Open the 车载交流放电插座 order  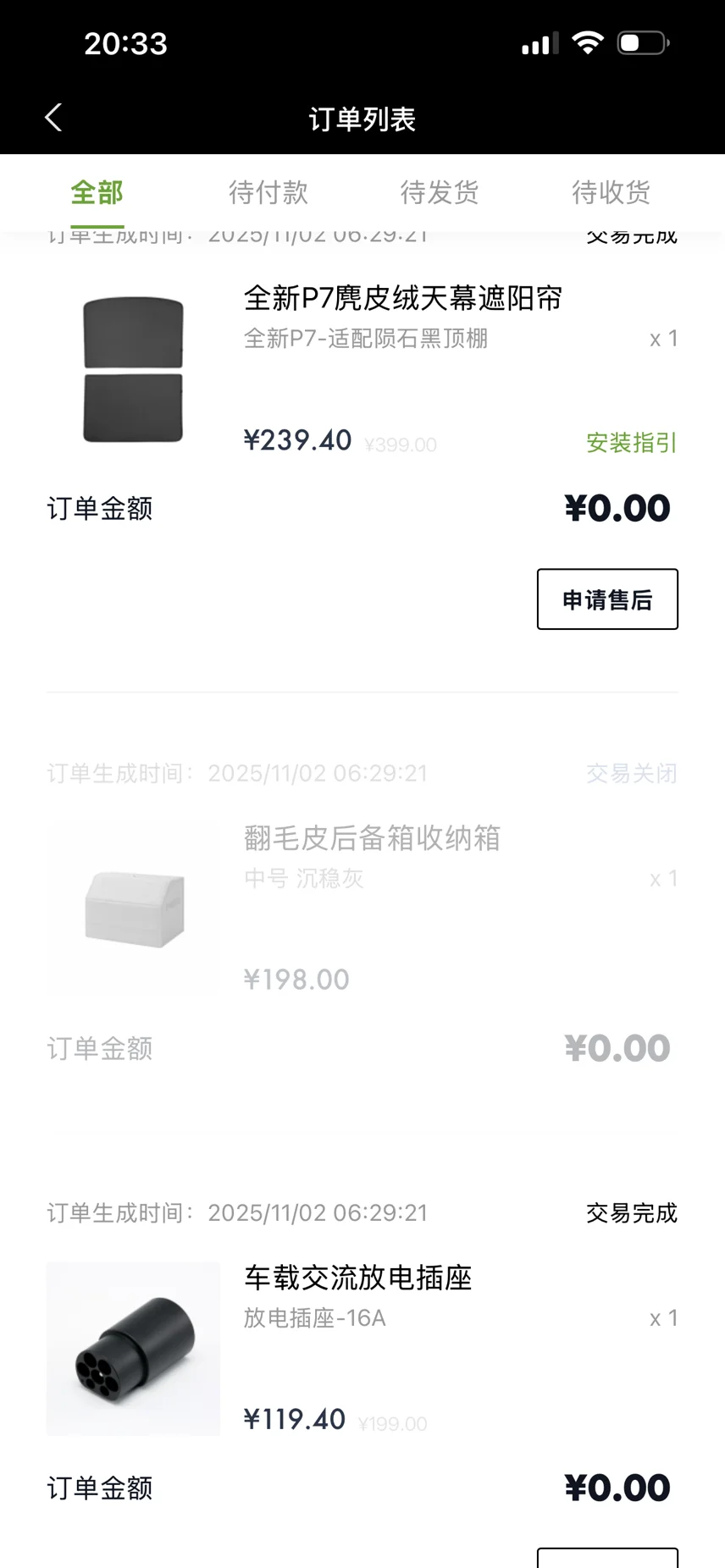(357, 1278)
